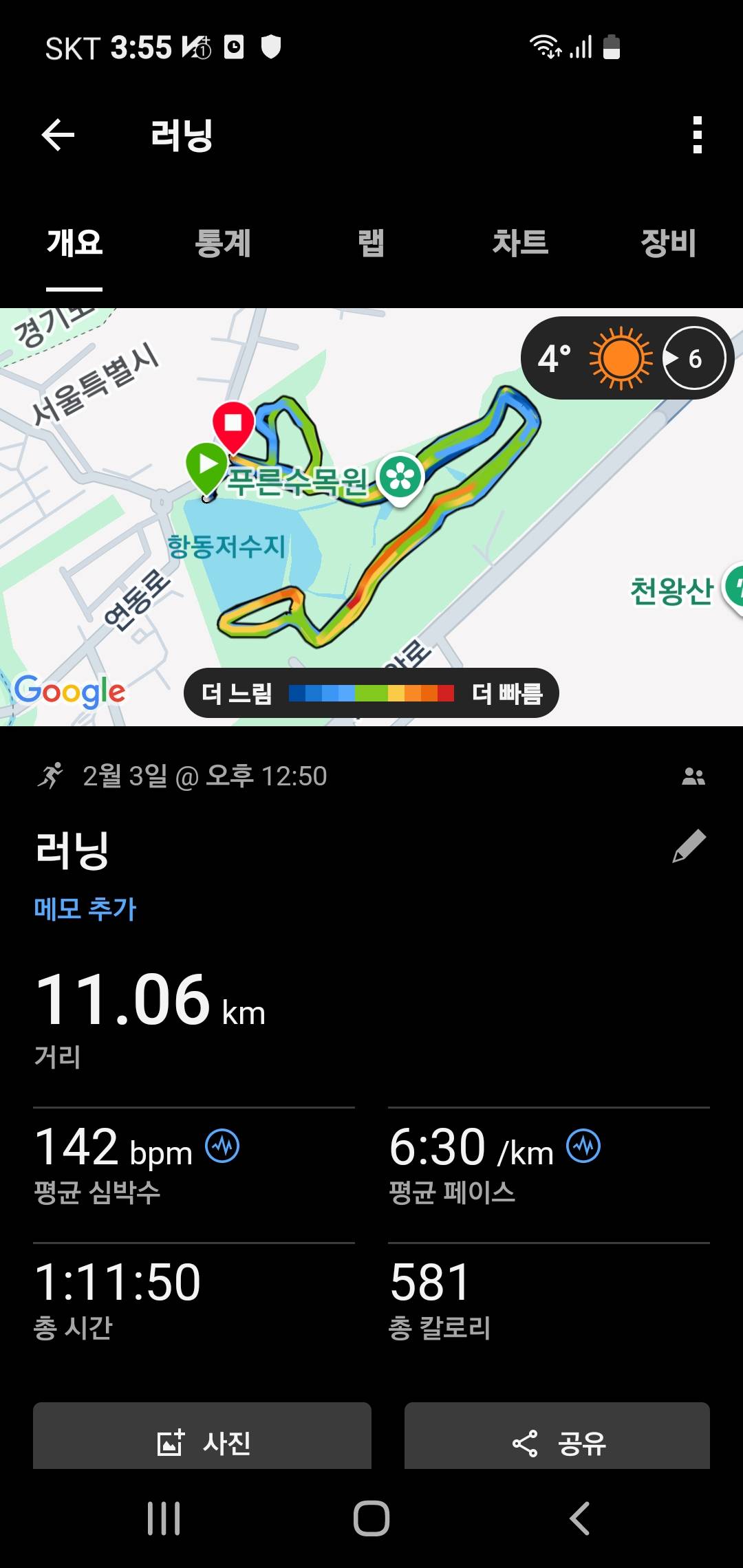Tap 메모 추가 to add a note
Screen dimensions: 743x1568
[85, 908]
